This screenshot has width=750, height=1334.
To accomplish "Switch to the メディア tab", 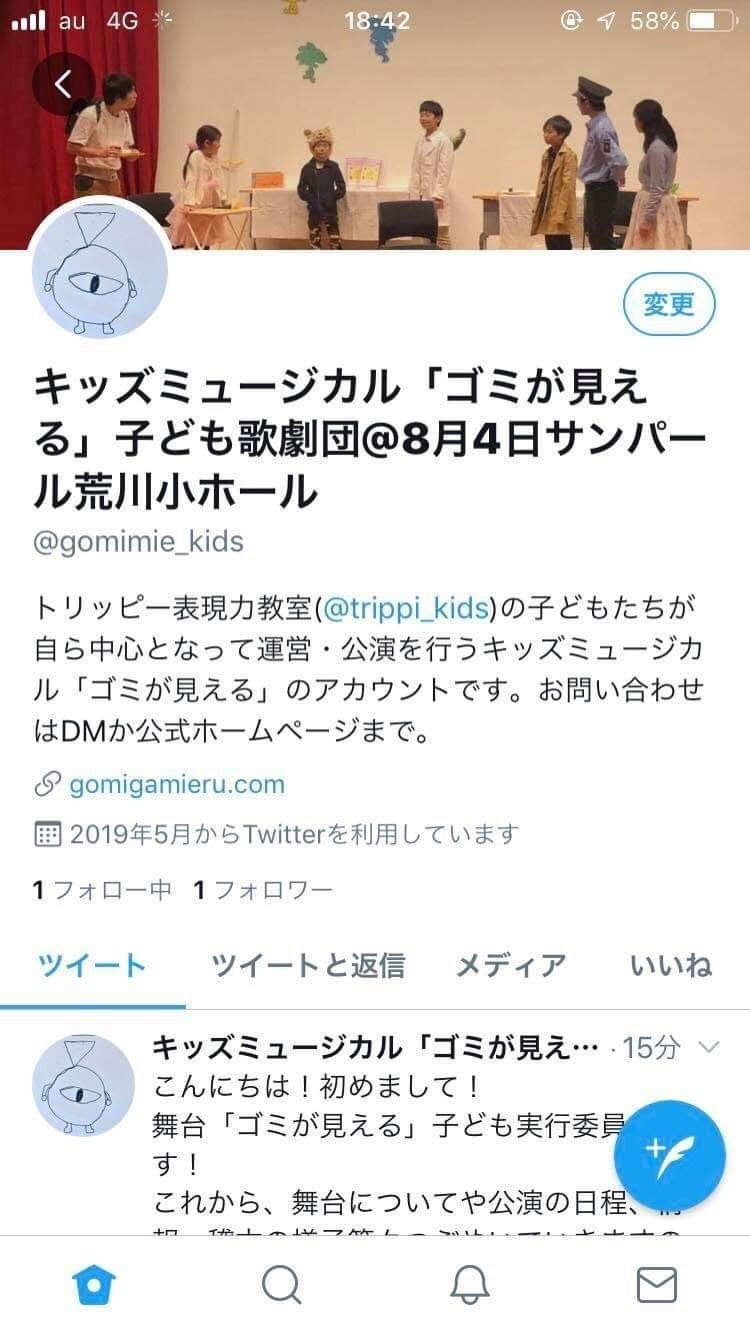I will coord(511,965).
